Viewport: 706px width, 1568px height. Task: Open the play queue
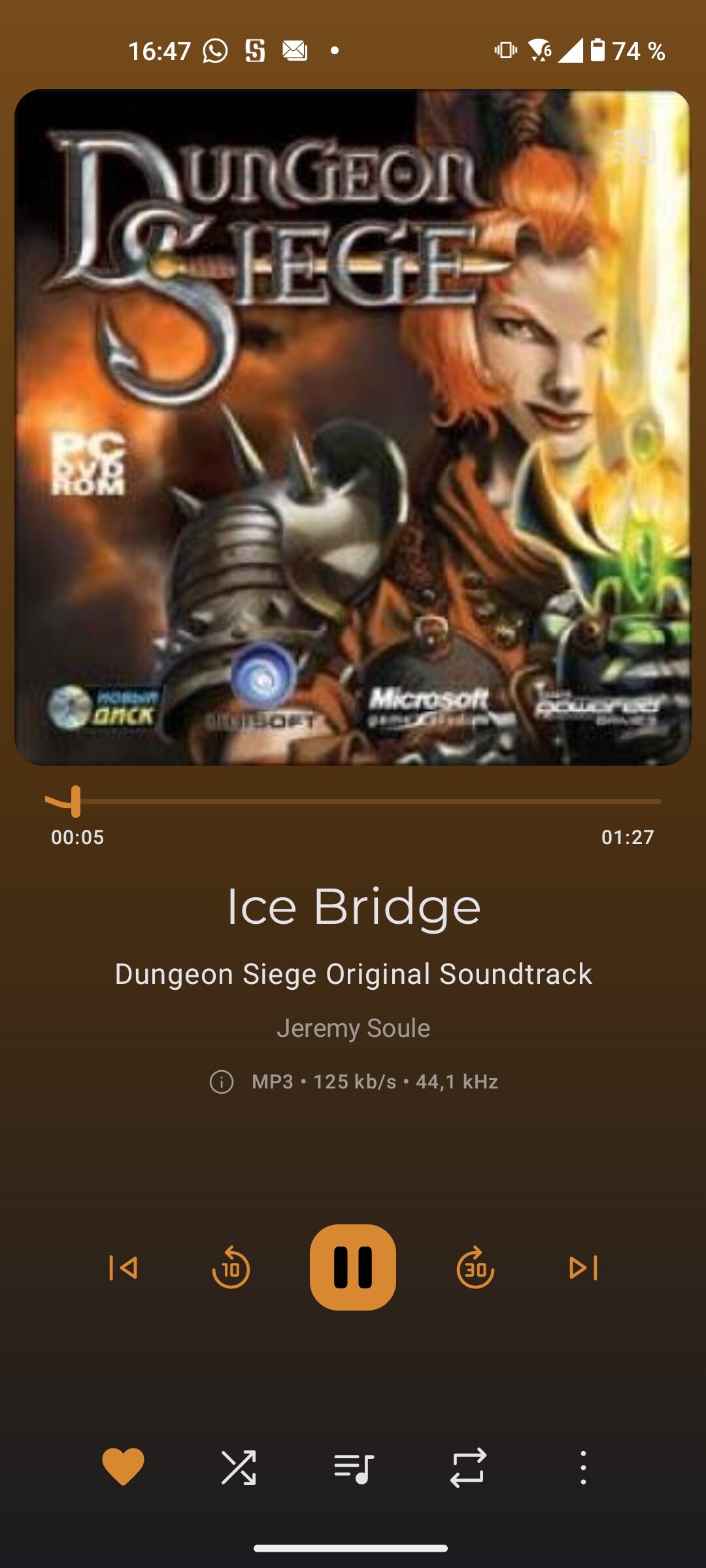tap(354, 1467)
